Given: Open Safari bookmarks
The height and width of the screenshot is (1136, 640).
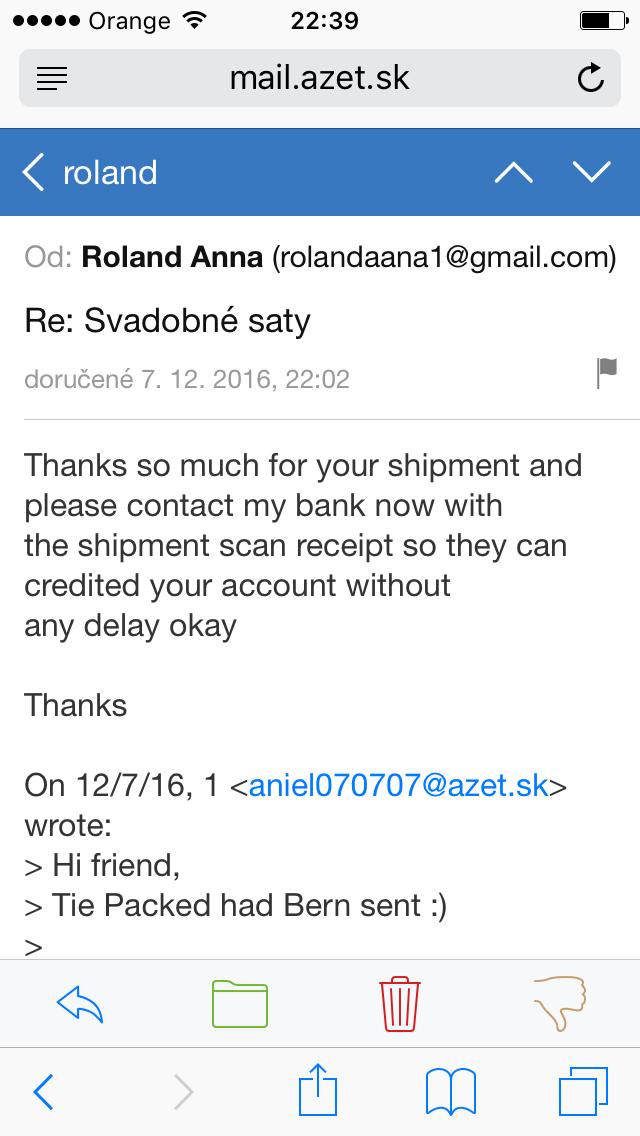Looking at the screenshot, I should 451,1092.
